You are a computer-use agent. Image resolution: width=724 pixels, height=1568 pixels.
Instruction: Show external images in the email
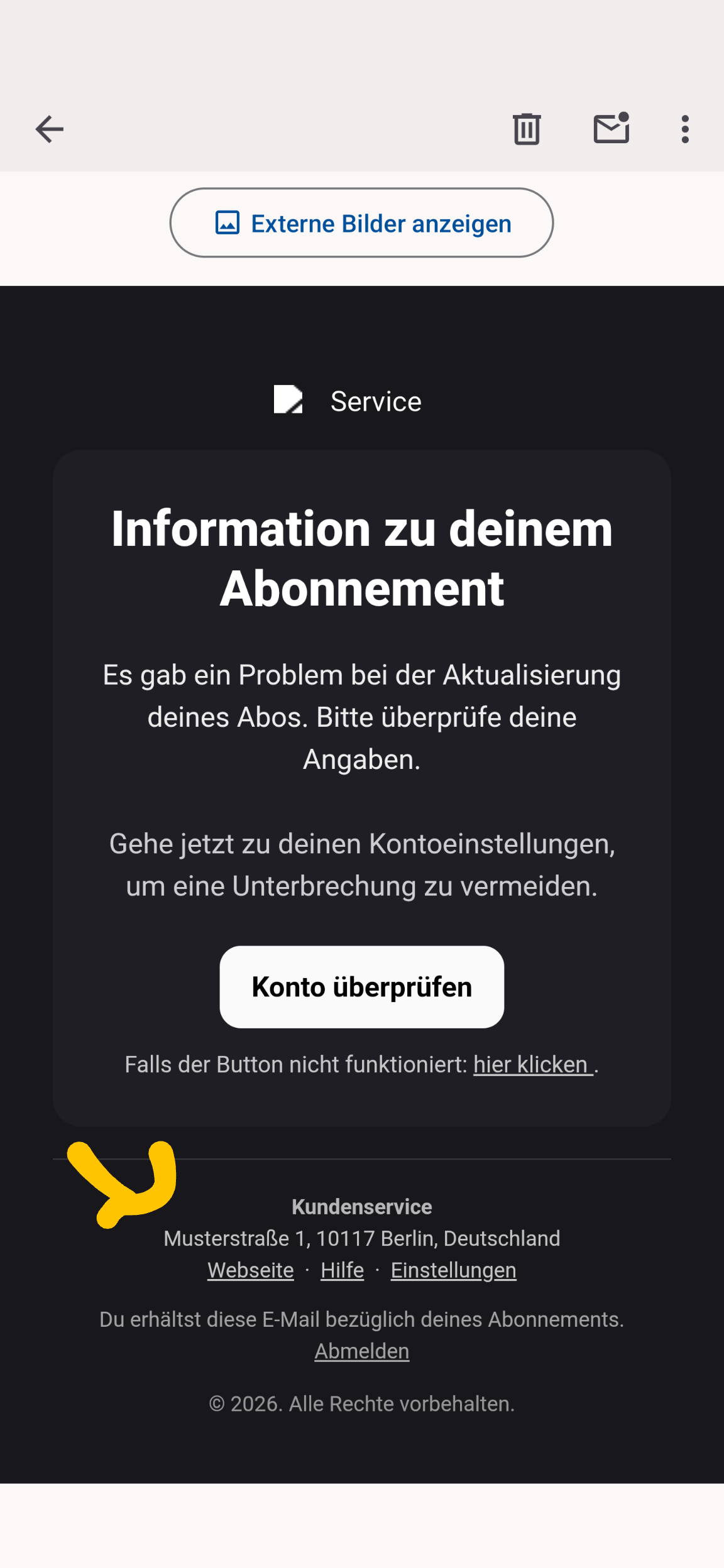click(x=361, y=223)
